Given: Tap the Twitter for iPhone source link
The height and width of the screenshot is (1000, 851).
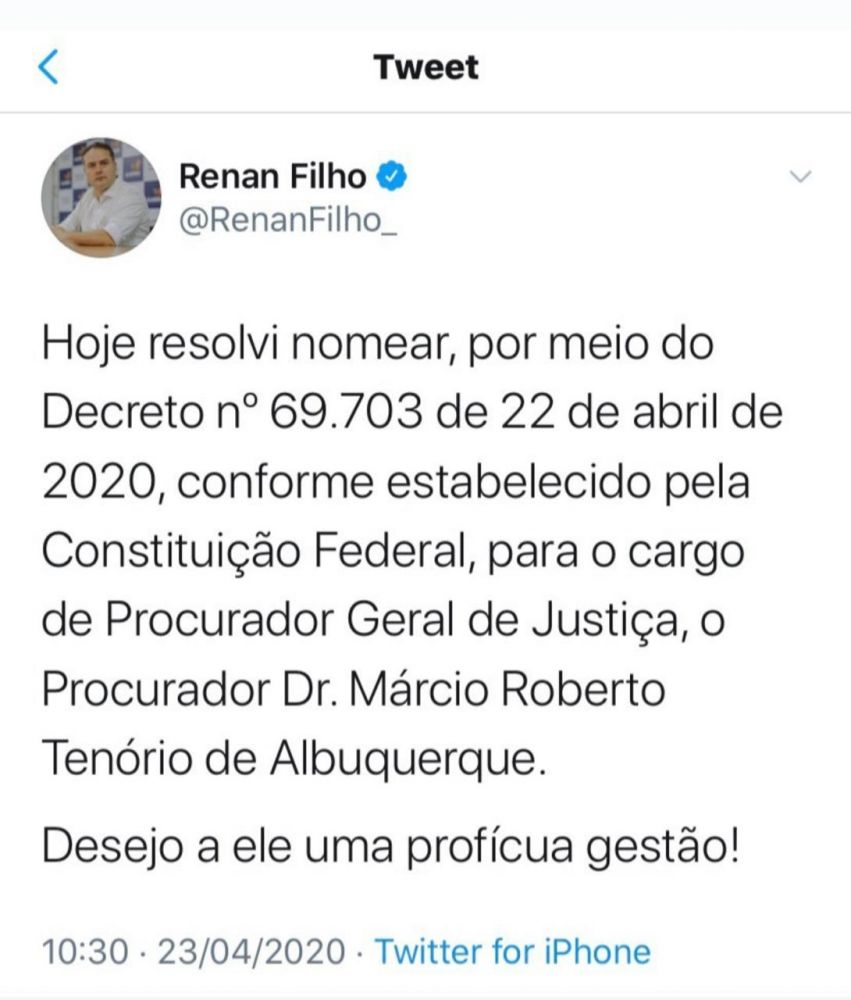Looking at the screenshot, I should tap(512, 950).
